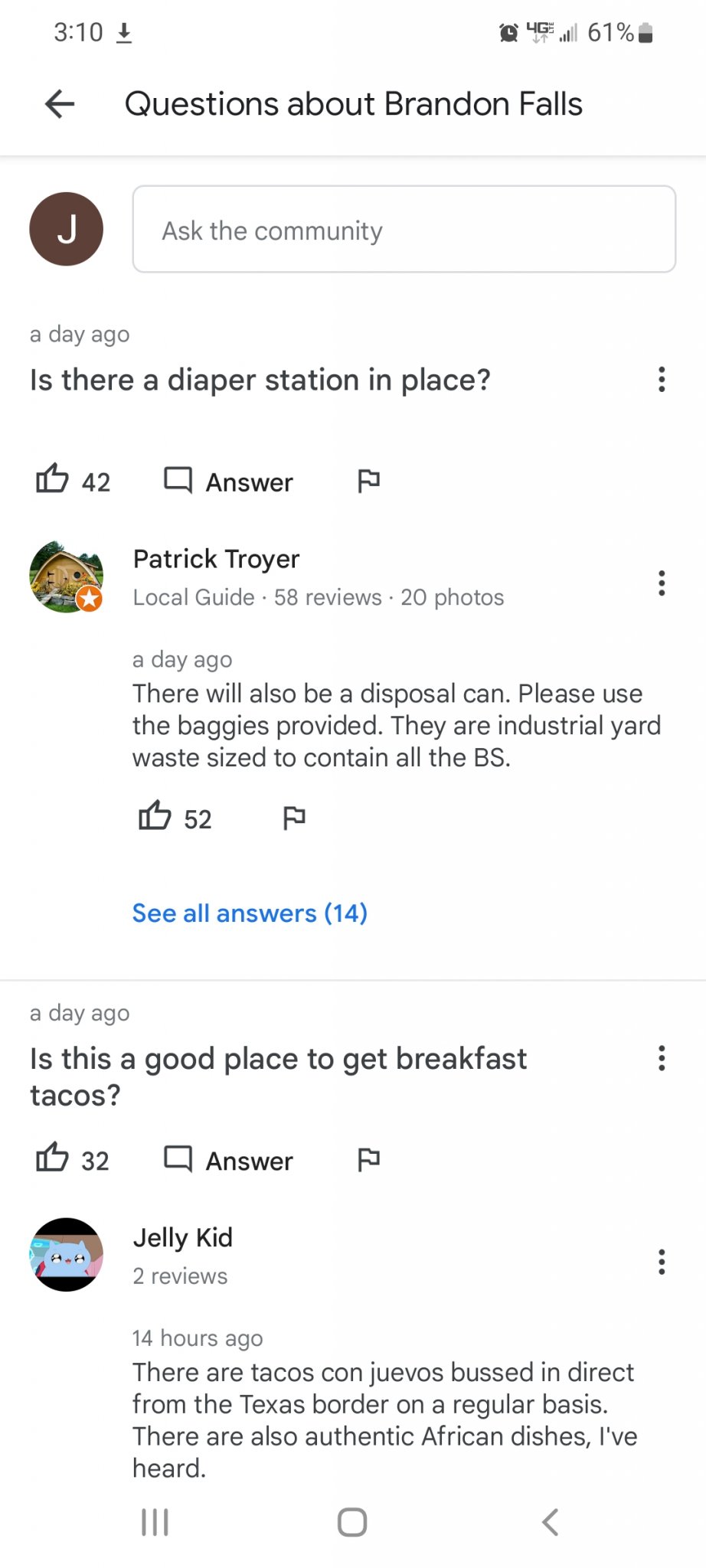Open the overflow menu next to Jelly Kid

click(x=662, y=1261)
